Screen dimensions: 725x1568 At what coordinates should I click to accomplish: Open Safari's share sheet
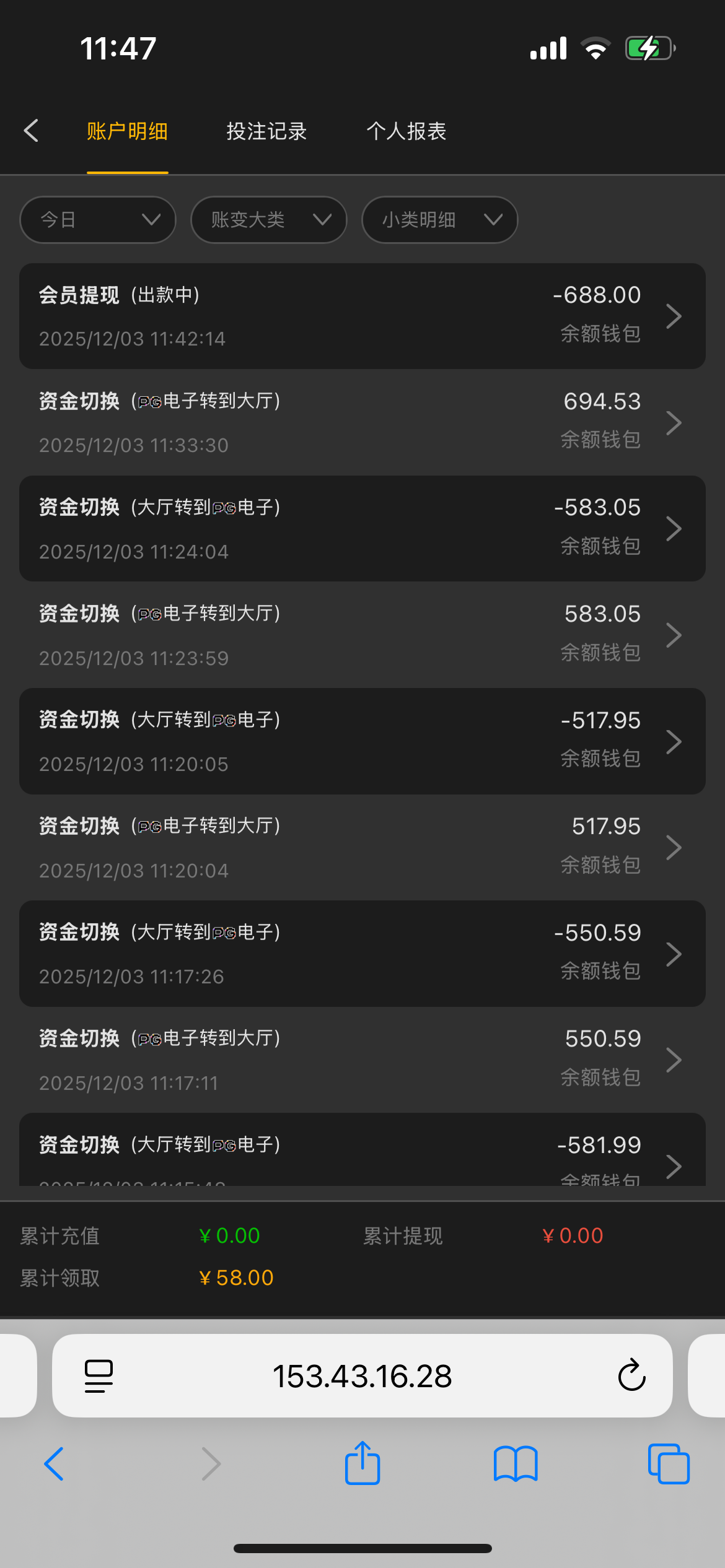(x=362, y=1463)
